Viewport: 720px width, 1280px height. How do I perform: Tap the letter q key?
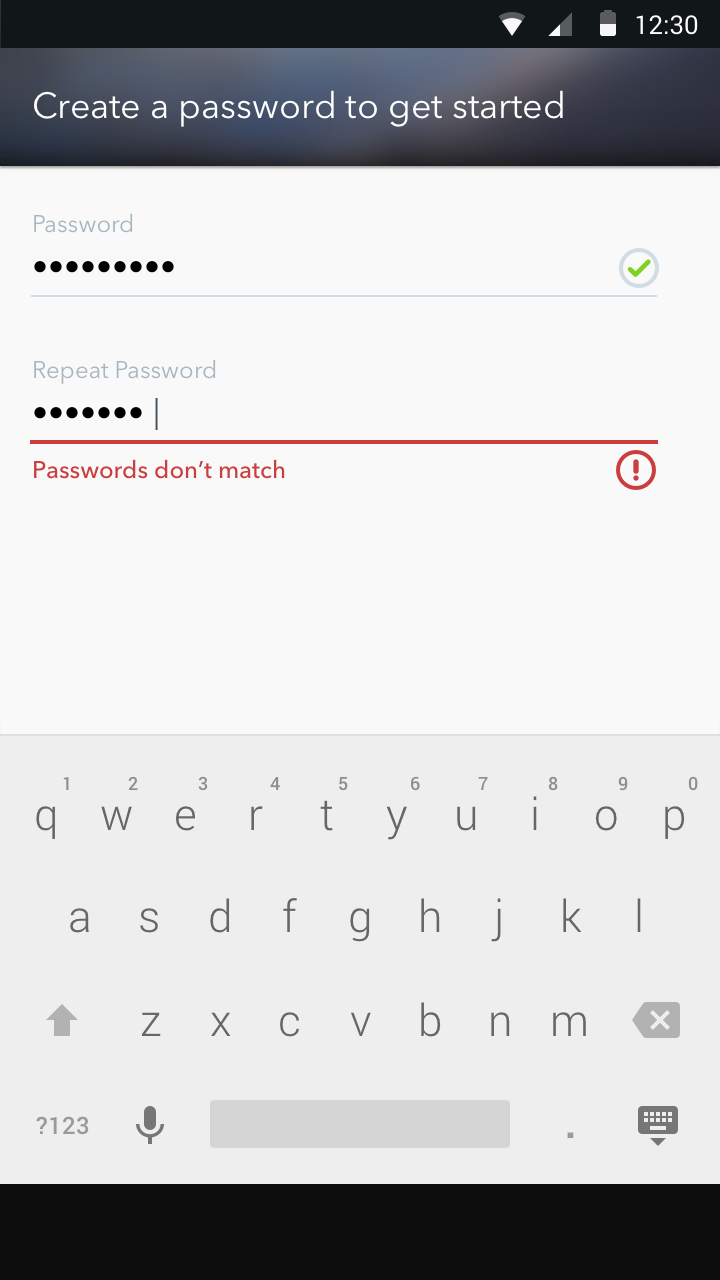(44, 816)
